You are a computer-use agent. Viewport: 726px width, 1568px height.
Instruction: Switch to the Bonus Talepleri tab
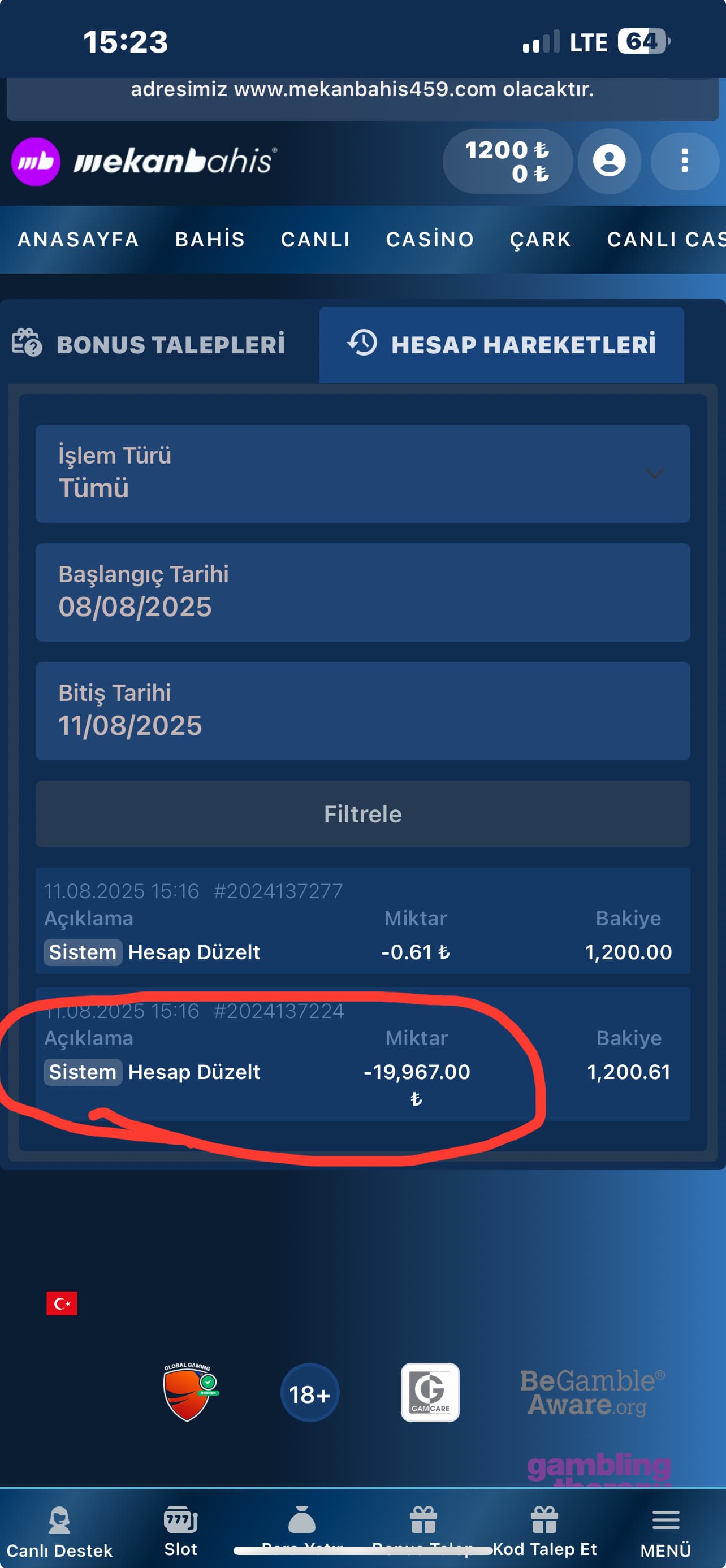tap(149, 345)
